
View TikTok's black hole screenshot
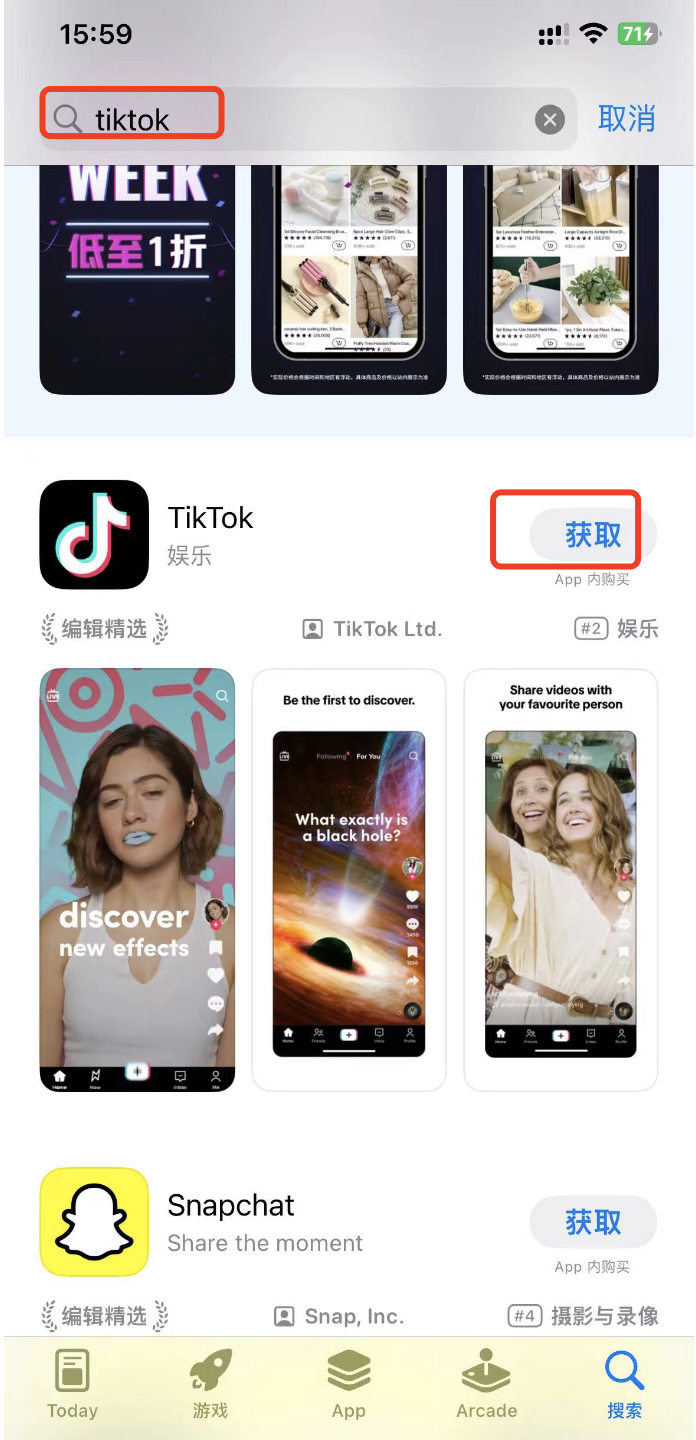tap(349, 880)
